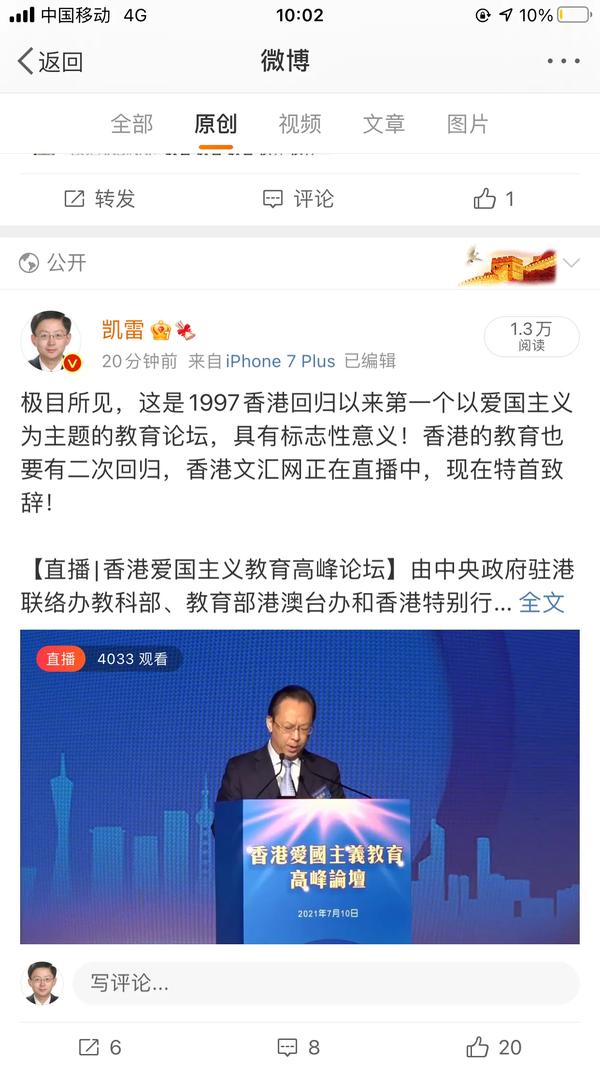
Task: Tap 转发 on the upper post
Action: click(x=100, y=199)
